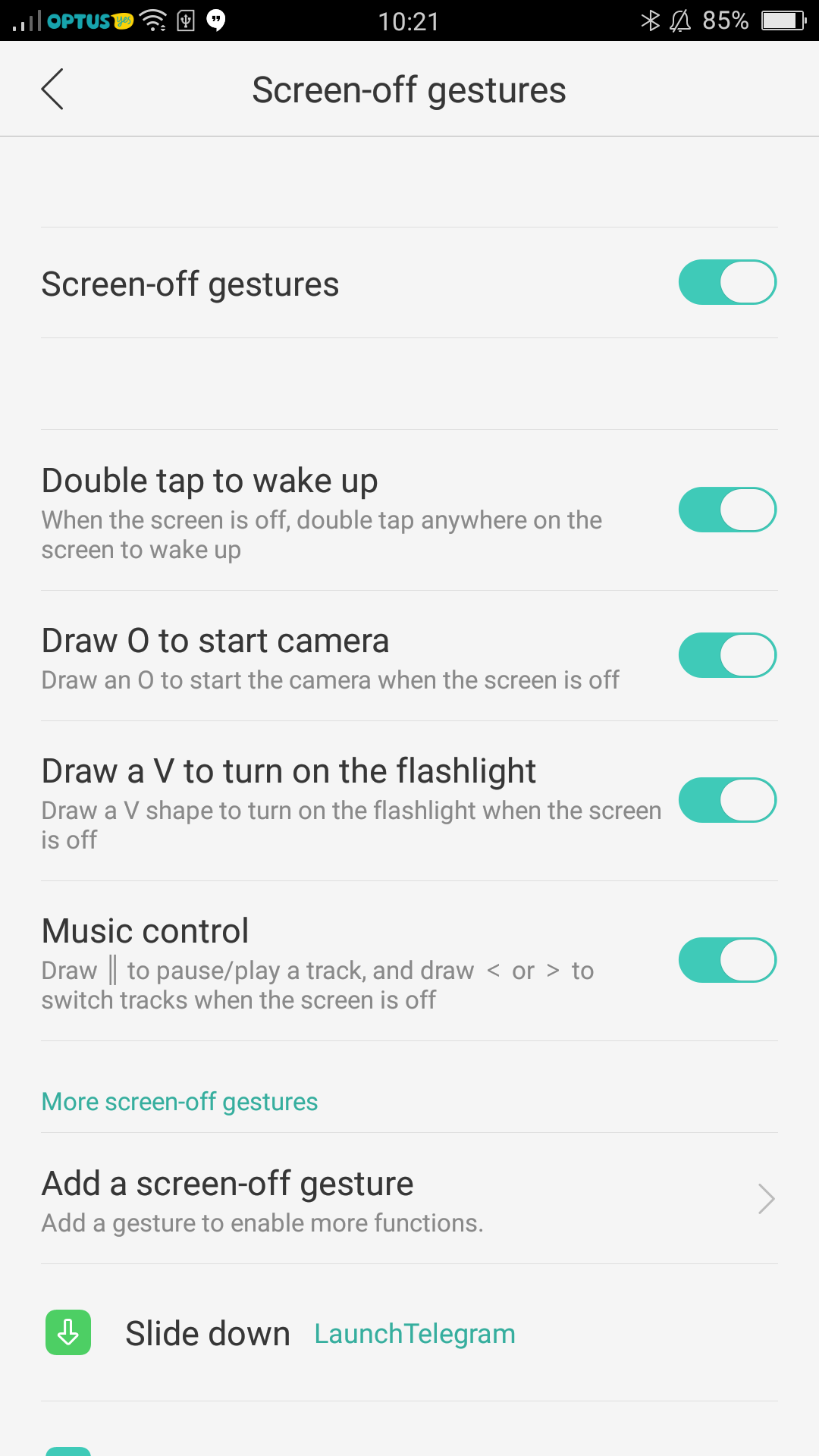Open the Slide down LaunchTelegram gesture
Screen dimensions: 819x1456
pos(409,1333)
